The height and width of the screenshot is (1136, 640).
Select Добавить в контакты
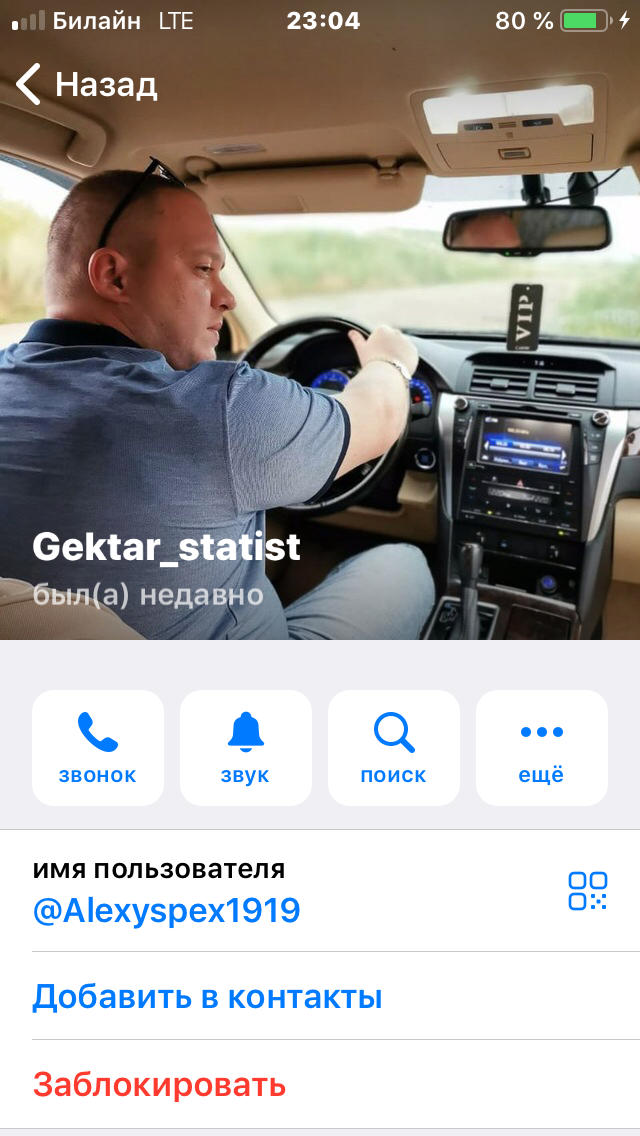click(208, 997)
